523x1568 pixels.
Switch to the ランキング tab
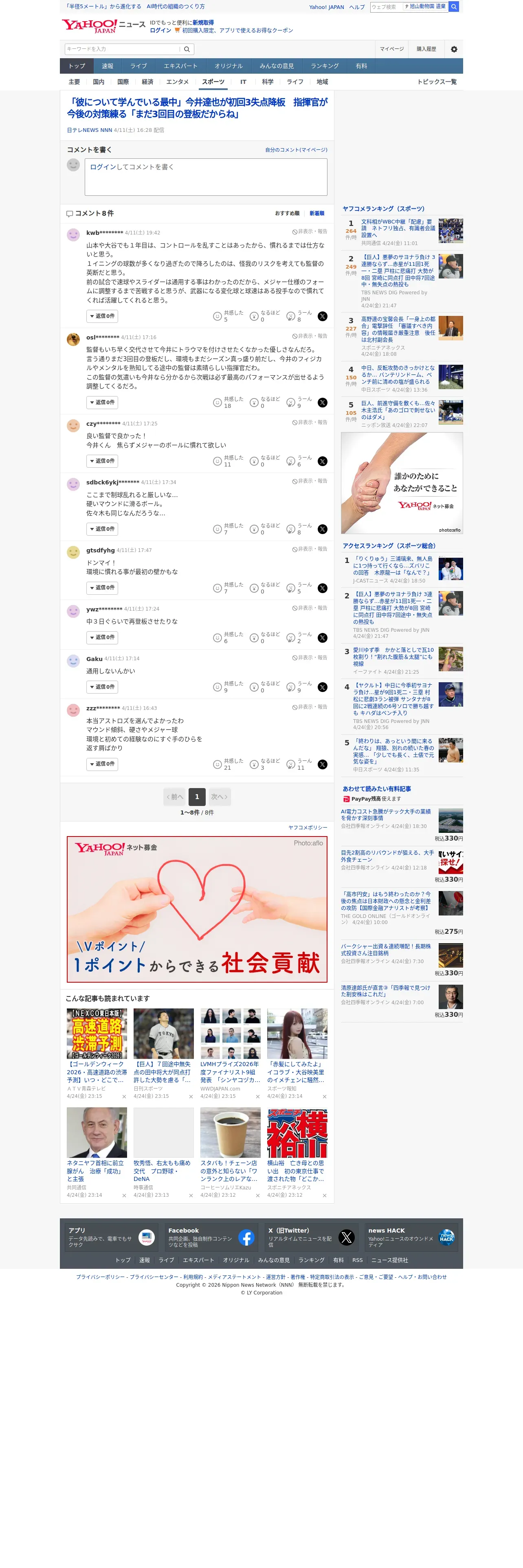pos(325,66)
